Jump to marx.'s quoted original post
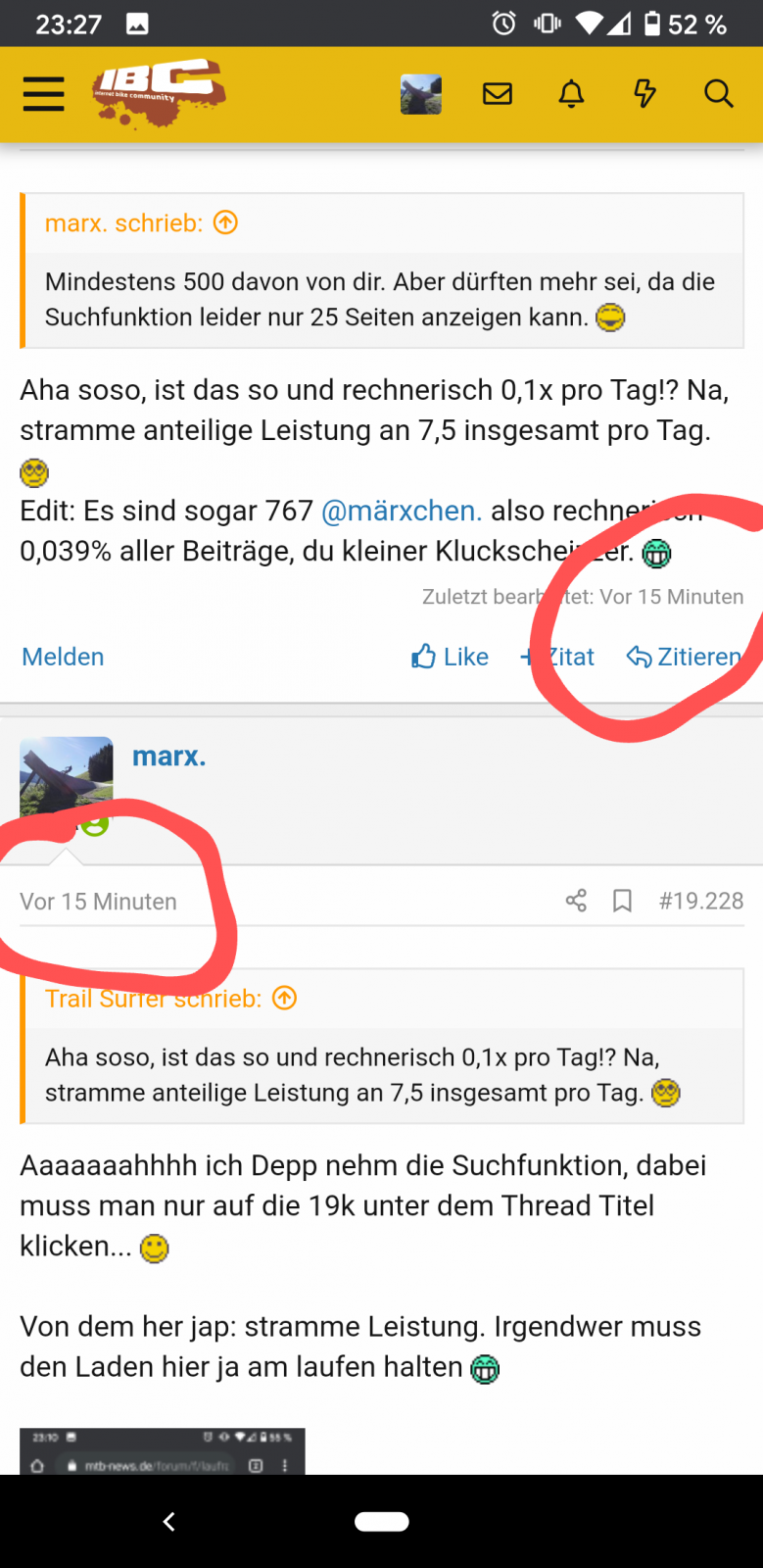This screenshot has width=763, height=1568. (226, 223)
